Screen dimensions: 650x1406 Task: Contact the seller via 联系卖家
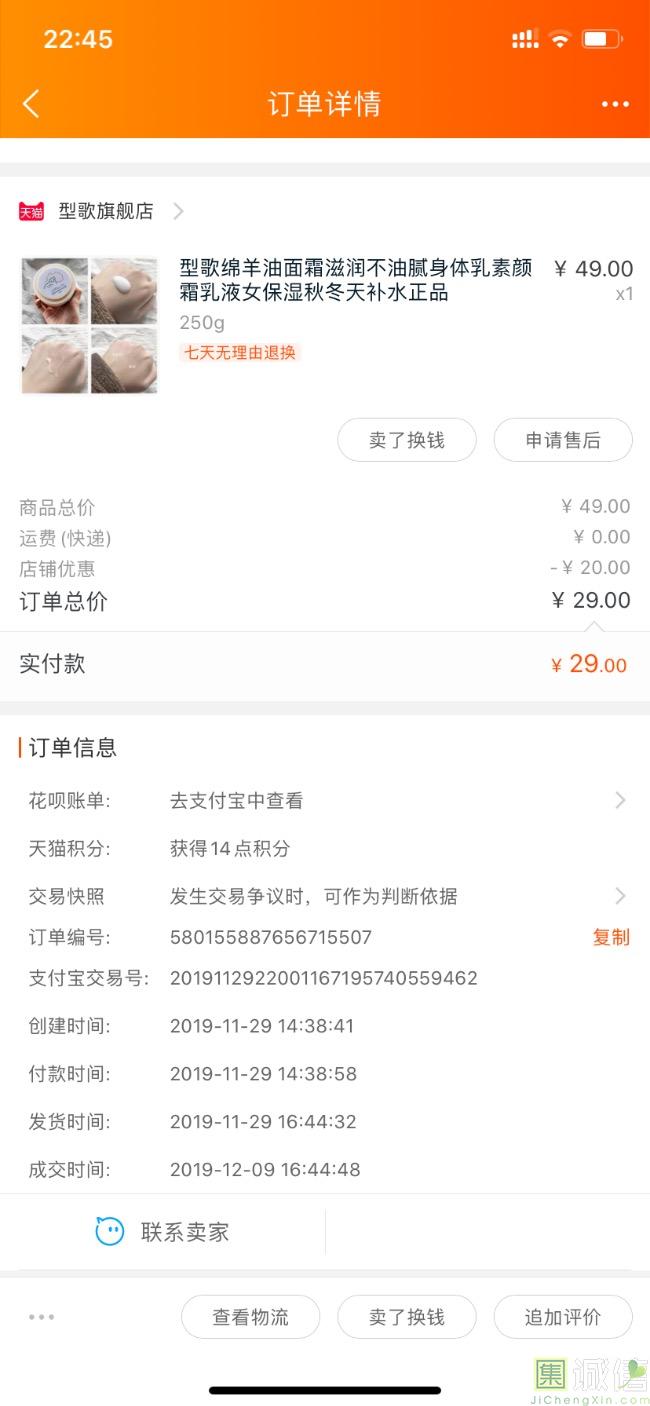163,1232
